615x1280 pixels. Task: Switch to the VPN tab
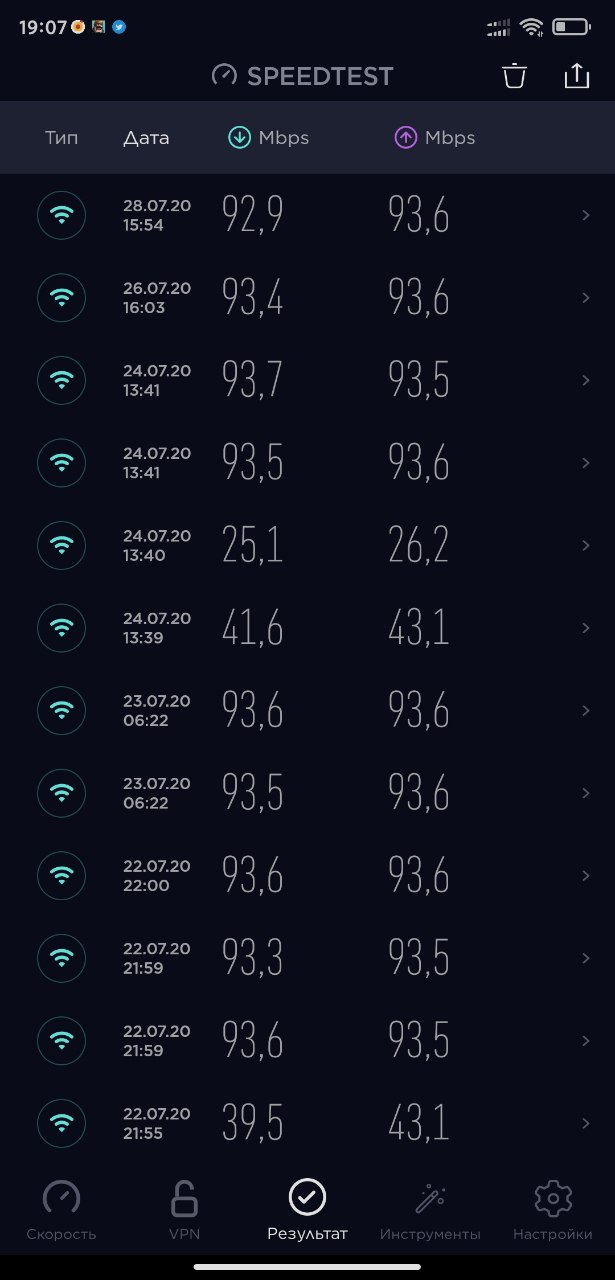184,1210
